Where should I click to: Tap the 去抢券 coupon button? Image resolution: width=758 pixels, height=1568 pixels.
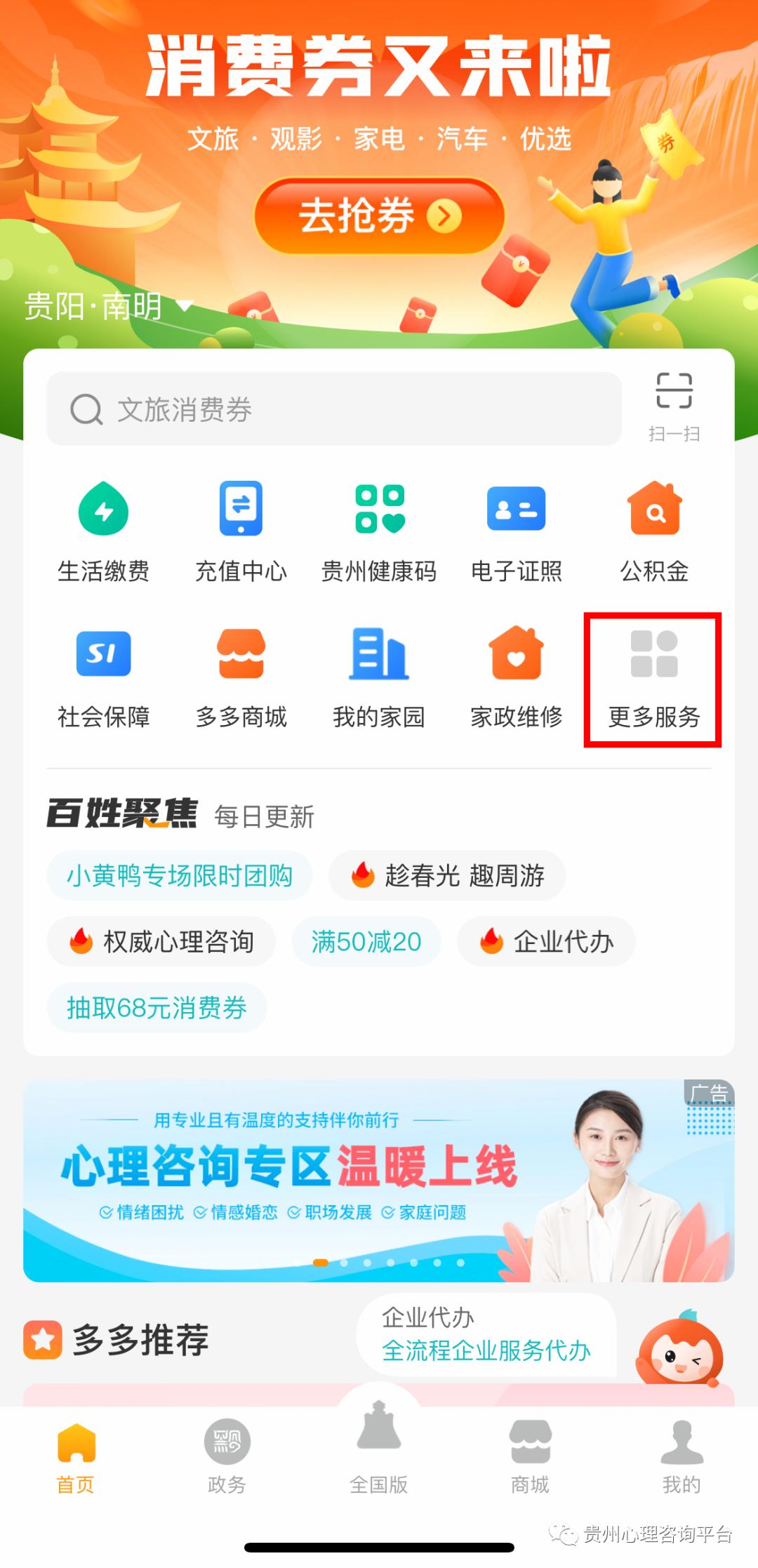point(379,215)
